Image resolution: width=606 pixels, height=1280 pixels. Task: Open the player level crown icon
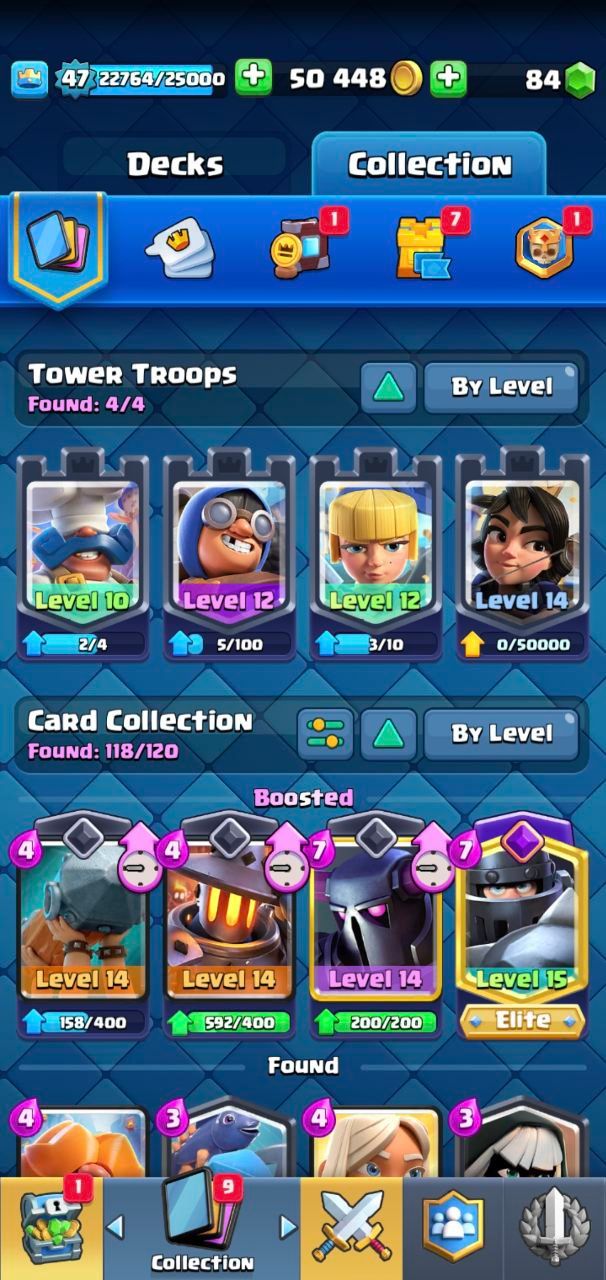[x=30, y=79]
